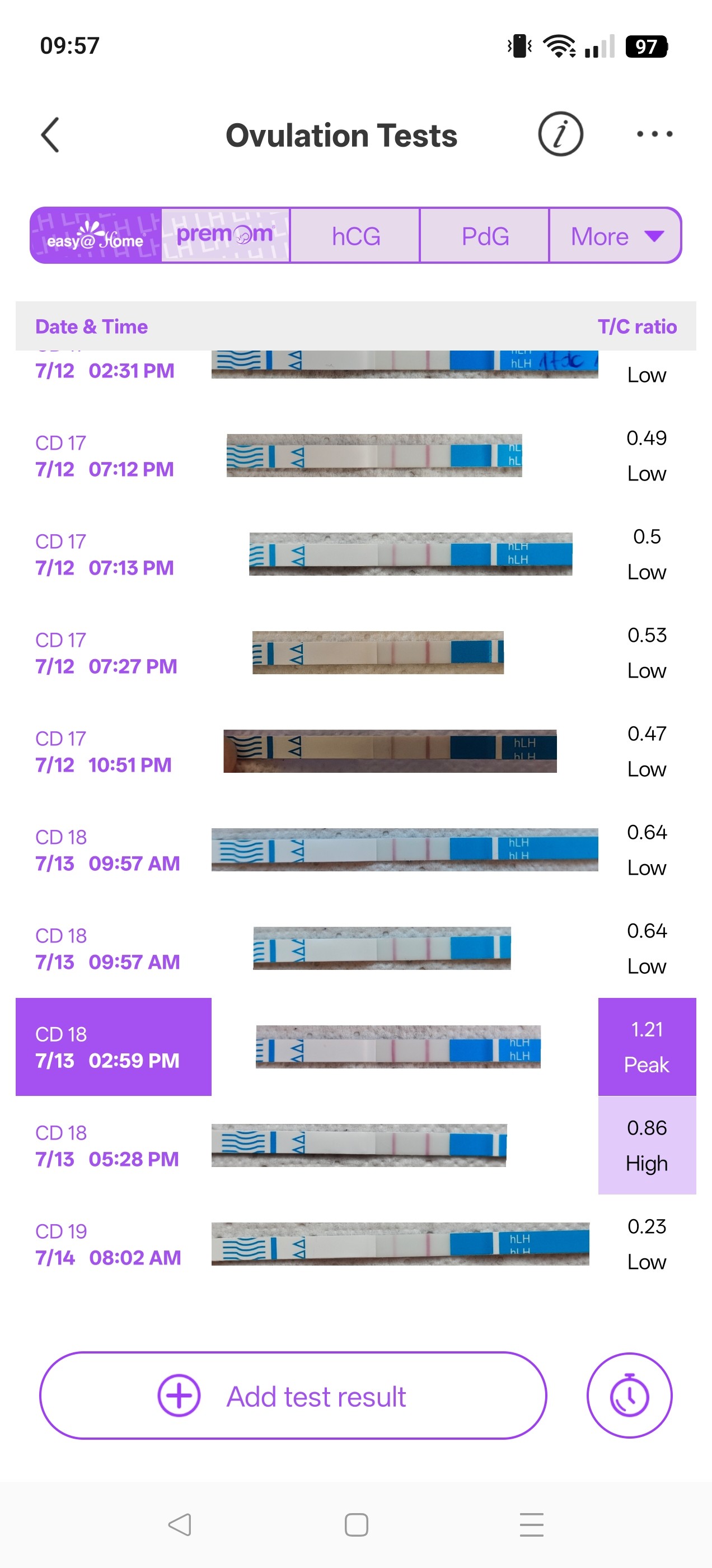Viewport: 712px width, 1568px height.
Task: Switch to the hCG tab
Action: (x=355, y=236)
